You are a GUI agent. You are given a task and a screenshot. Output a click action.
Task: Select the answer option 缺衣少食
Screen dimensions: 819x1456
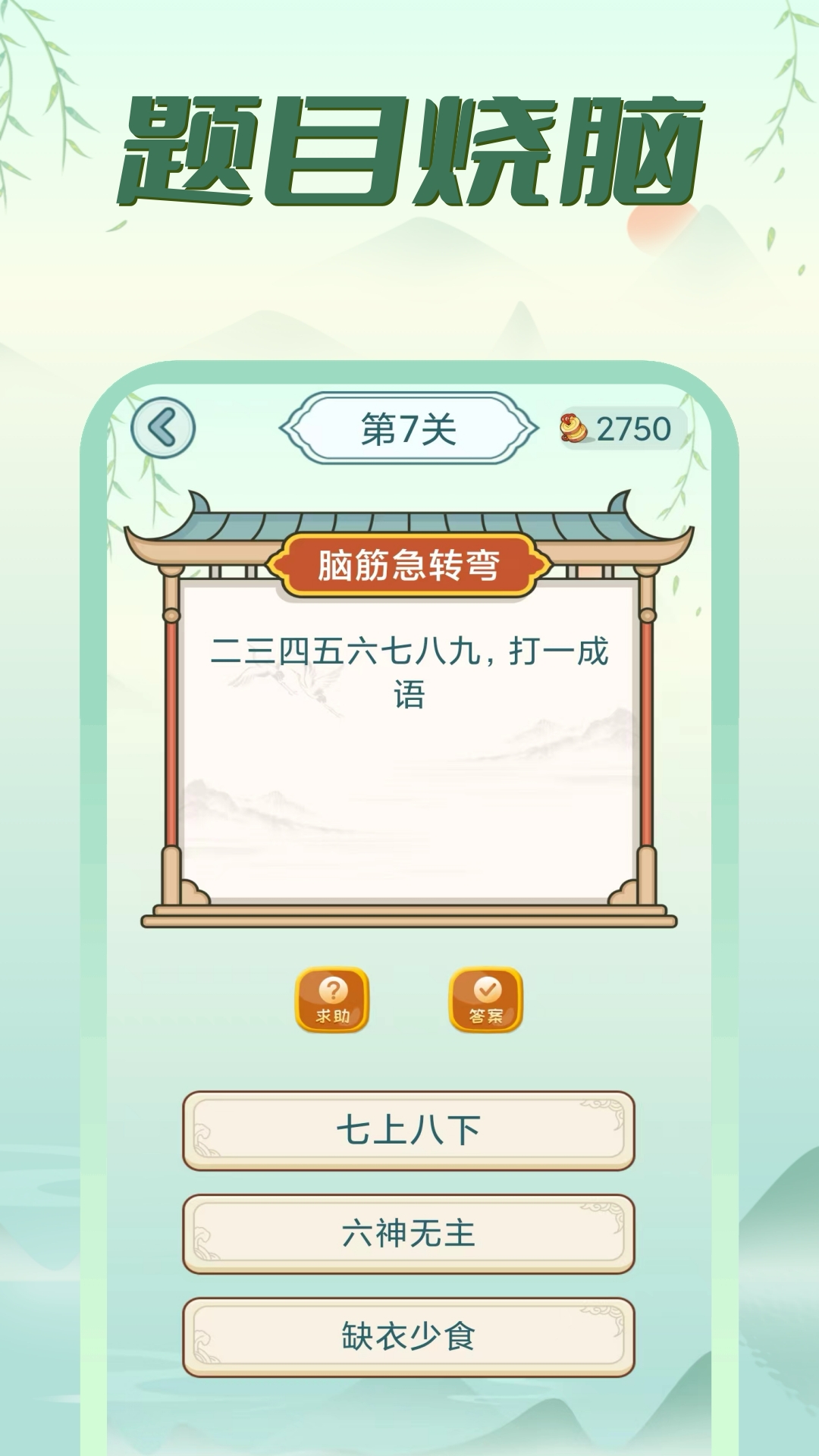pyautogui.click(x=409, y=1335)
